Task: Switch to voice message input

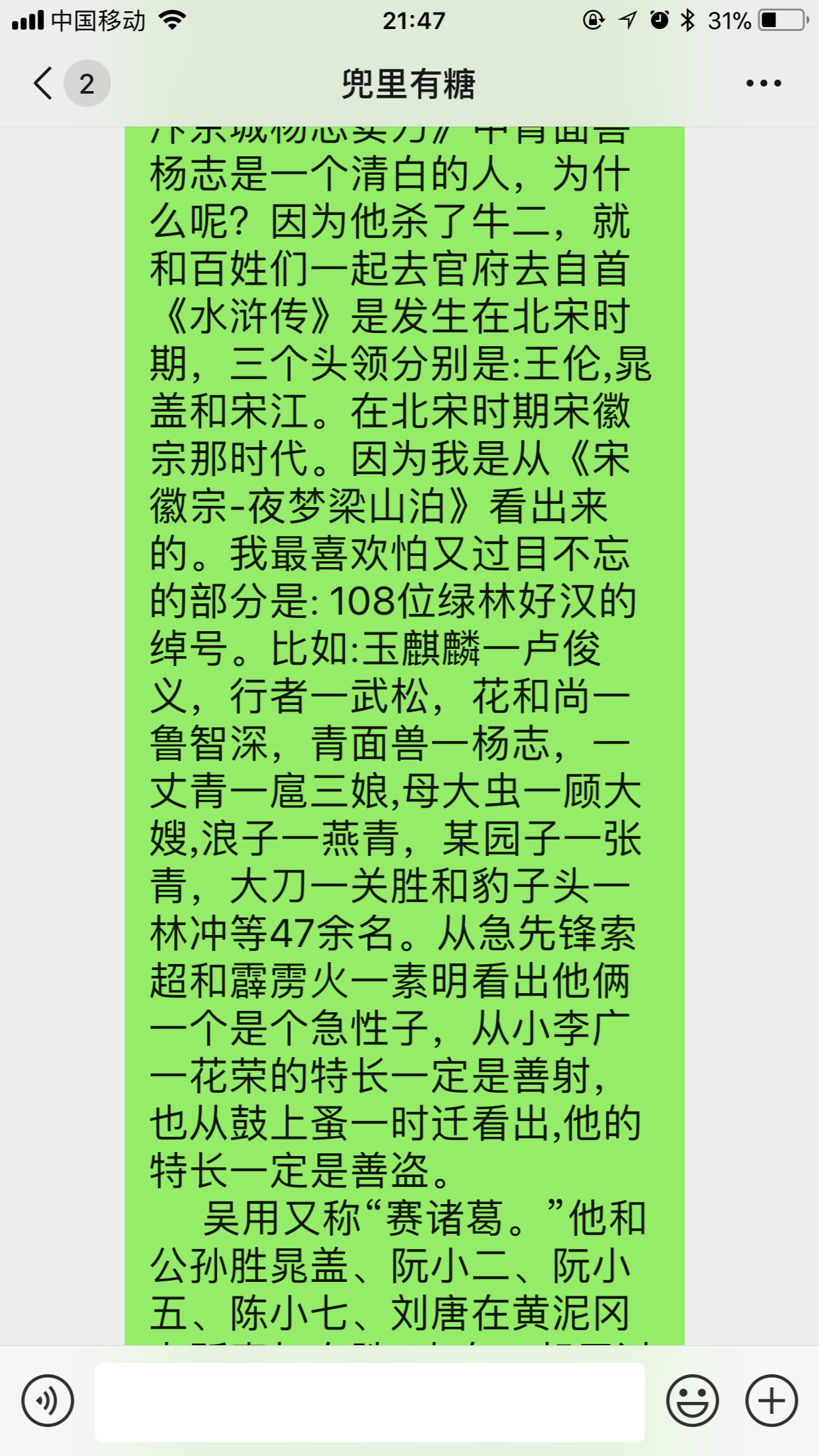Action: 47,1401
